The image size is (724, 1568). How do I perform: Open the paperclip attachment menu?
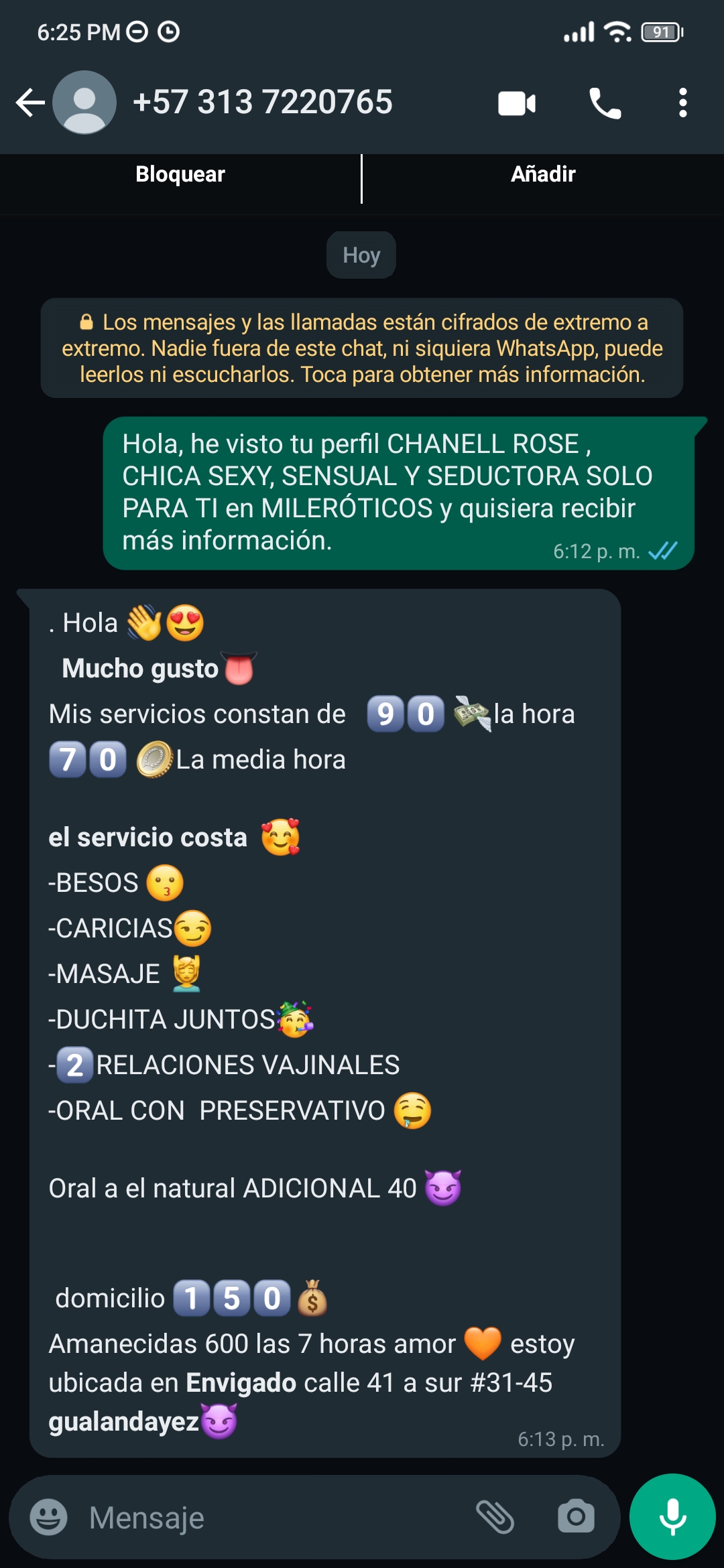coord(495,1517)
